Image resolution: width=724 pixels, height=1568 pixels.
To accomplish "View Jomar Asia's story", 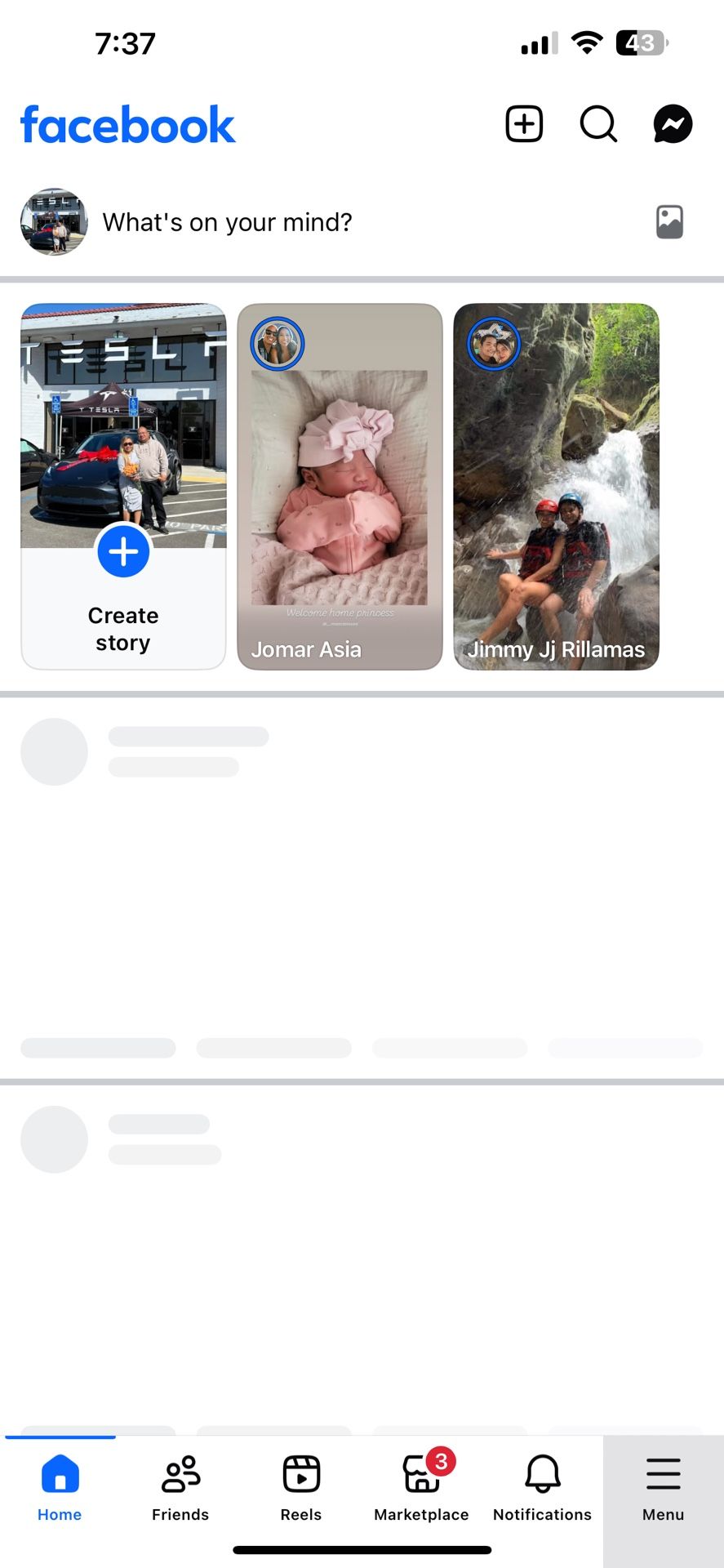I will 340,487.
